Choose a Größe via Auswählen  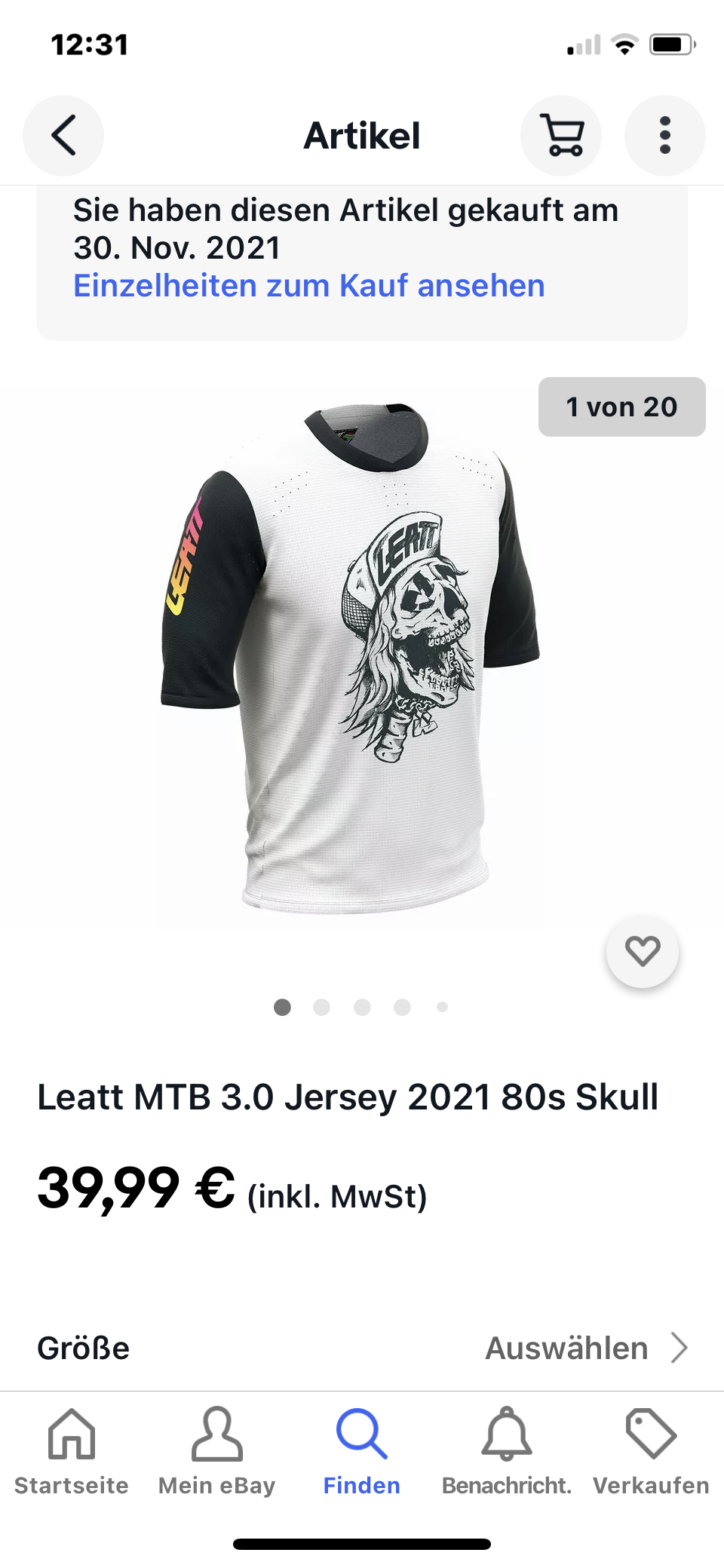tap(586, 1348)
